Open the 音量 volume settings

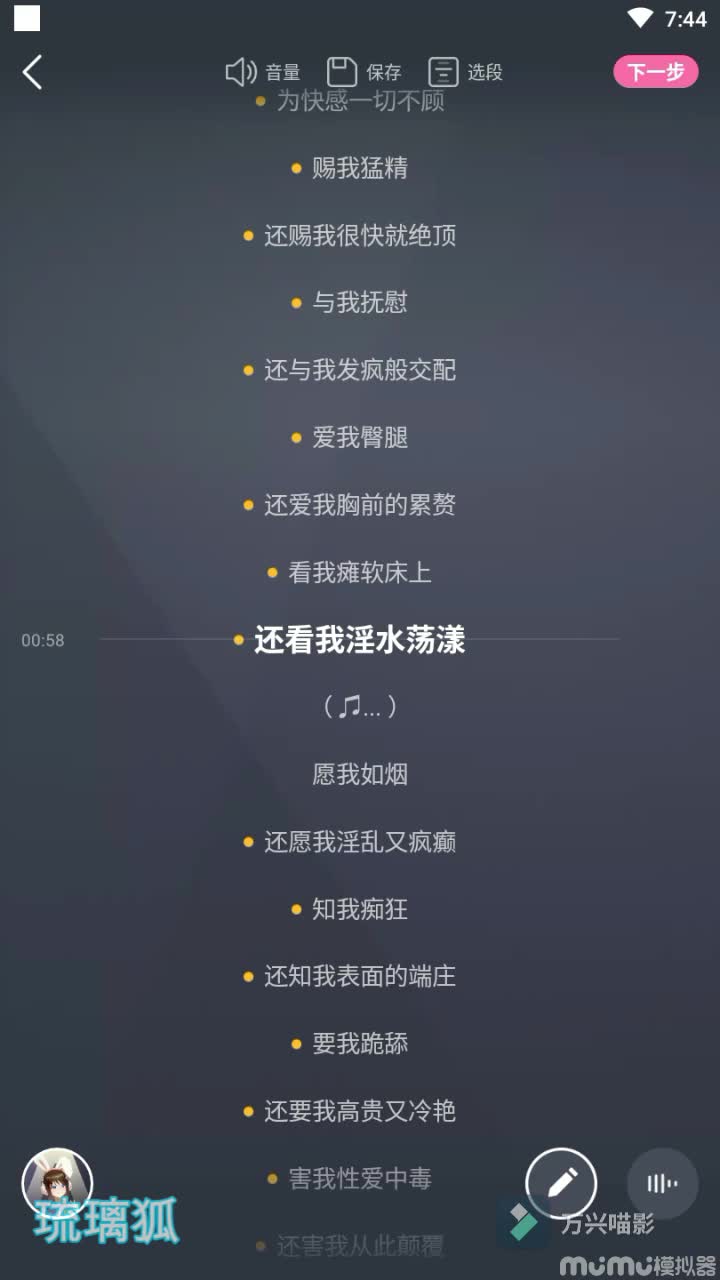(263, 72)
